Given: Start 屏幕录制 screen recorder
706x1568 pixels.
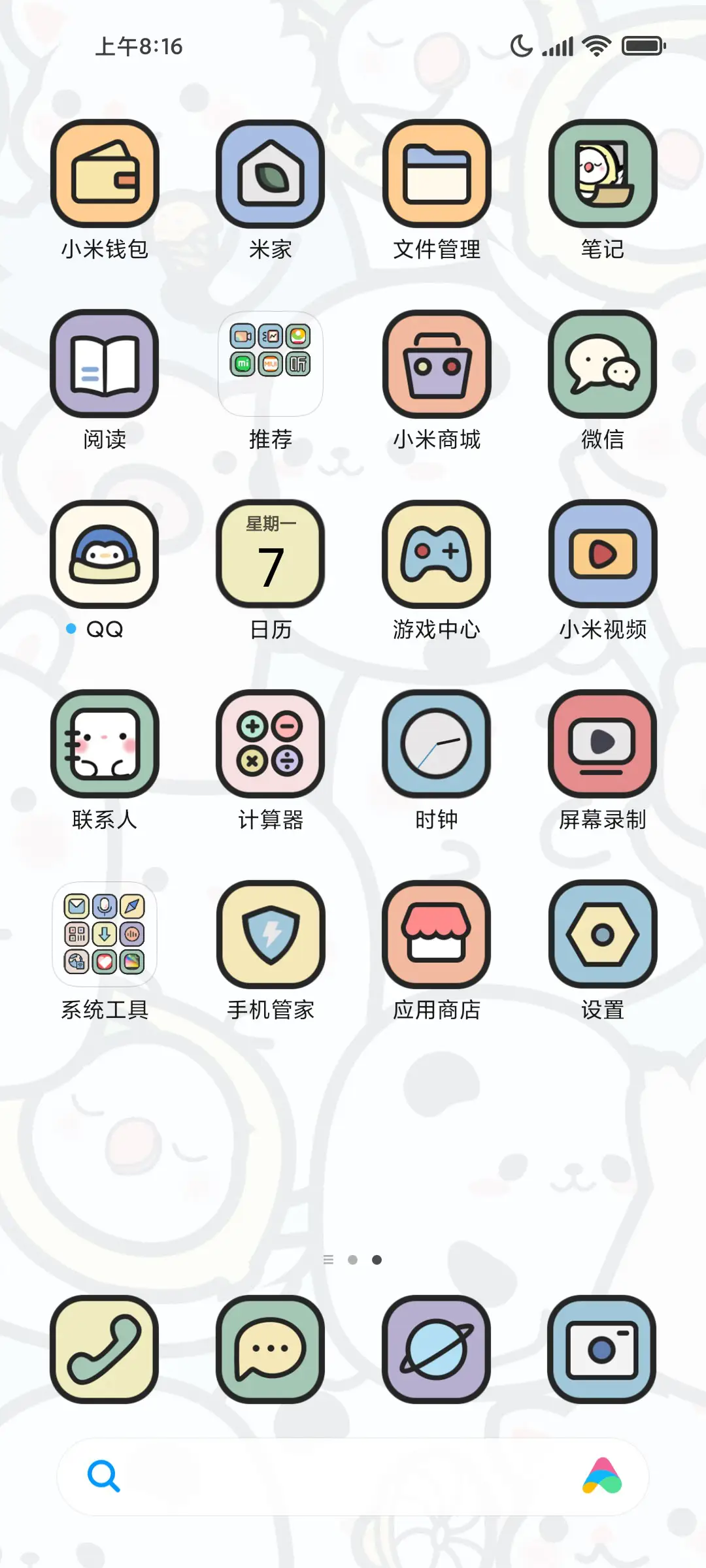Looking at the screenshot, I should tap(602, 743).
